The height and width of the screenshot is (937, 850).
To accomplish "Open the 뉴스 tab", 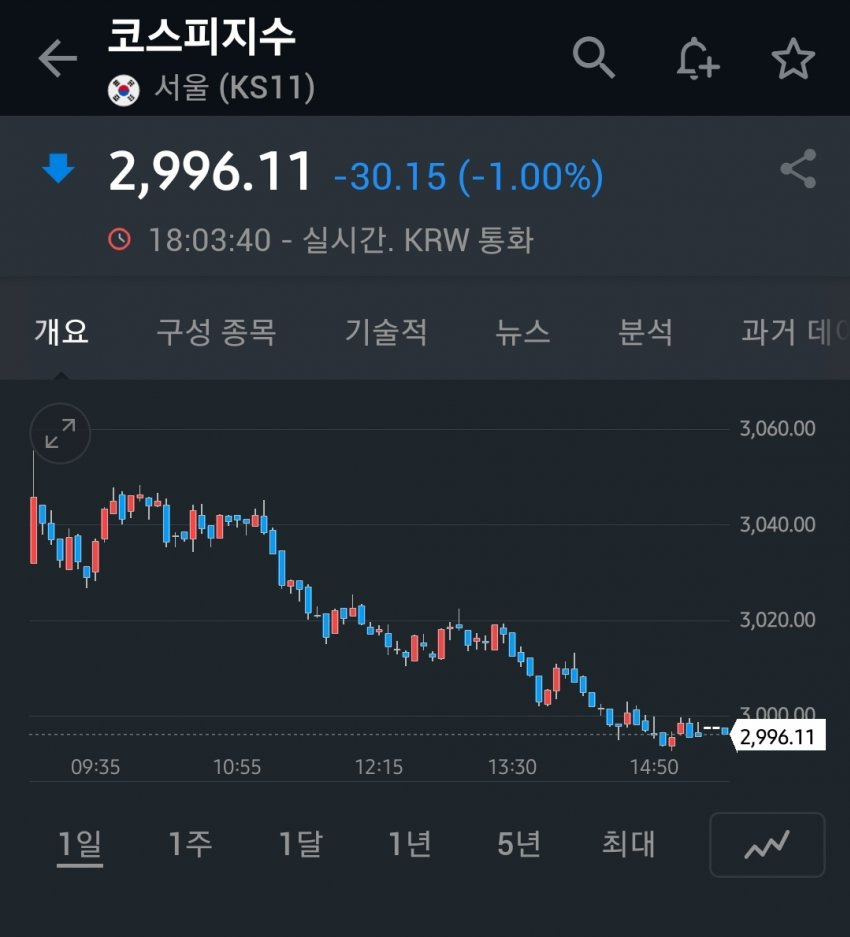I will (523, 331).
